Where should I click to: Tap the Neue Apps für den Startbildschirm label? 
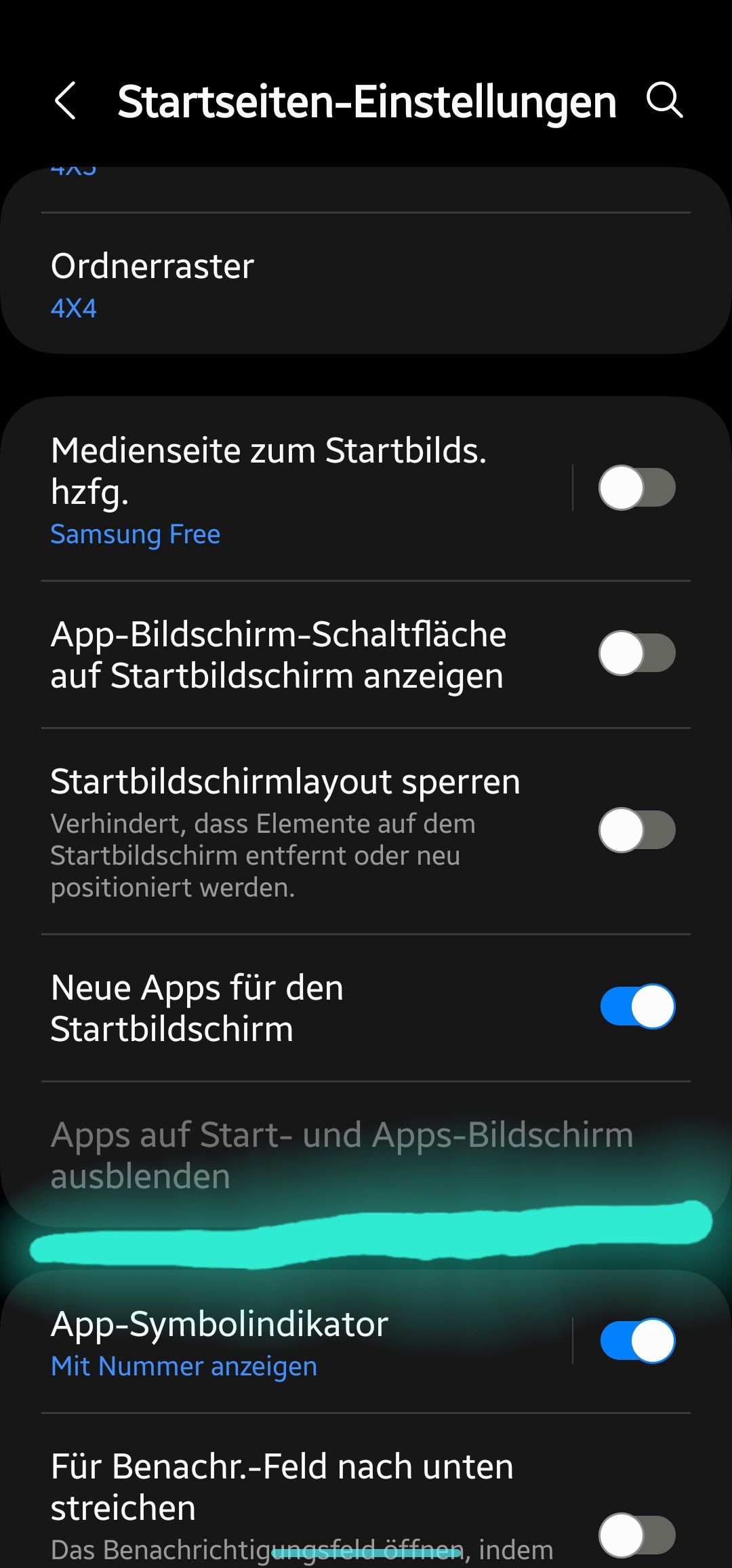click(x=197, y=1006)
